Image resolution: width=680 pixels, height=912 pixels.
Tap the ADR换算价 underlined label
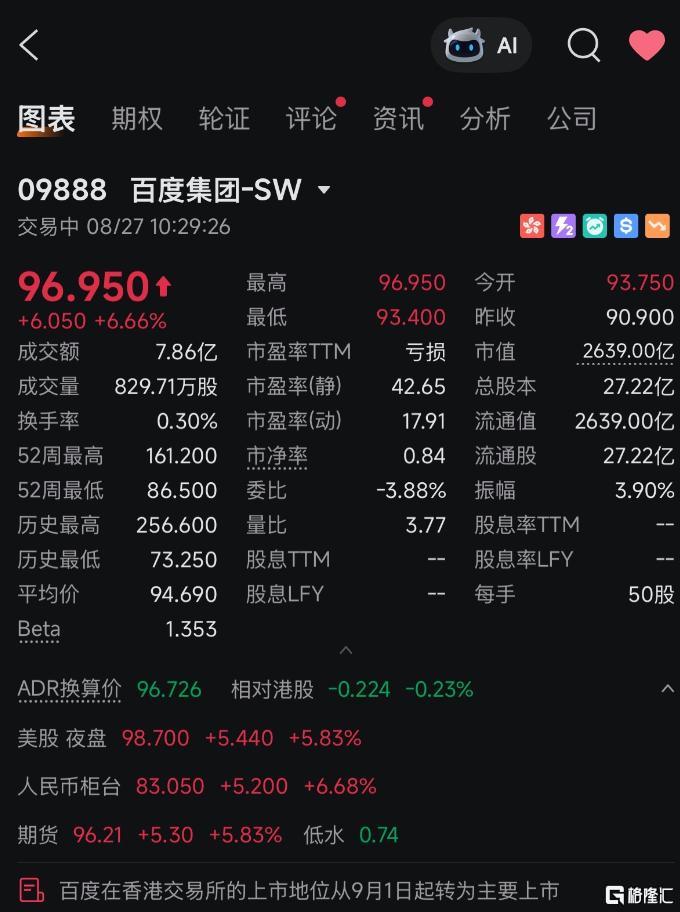[69, 690]
